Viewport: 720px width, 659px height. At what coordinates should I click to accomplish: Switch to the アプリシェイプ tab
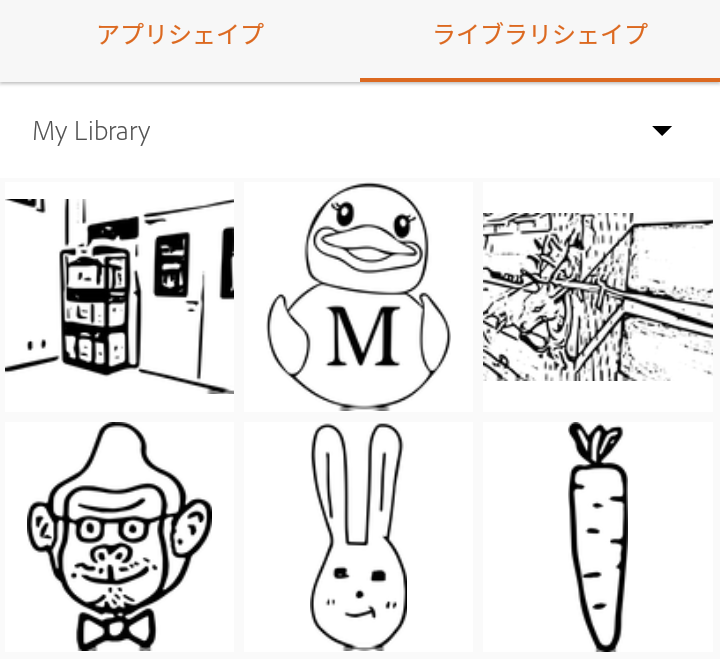pos(180,35)
